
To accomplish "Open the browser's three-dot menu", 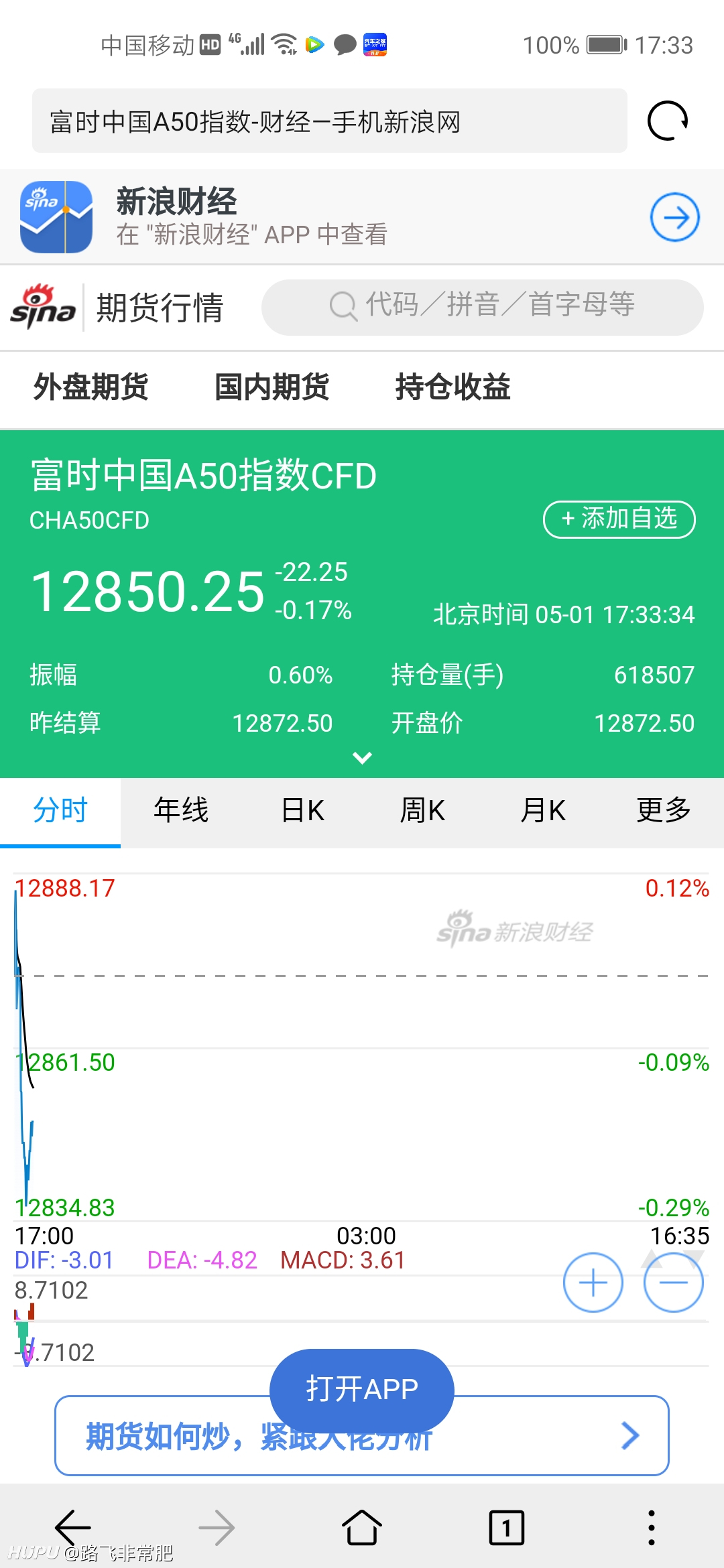I will (x=651, y=1528).
